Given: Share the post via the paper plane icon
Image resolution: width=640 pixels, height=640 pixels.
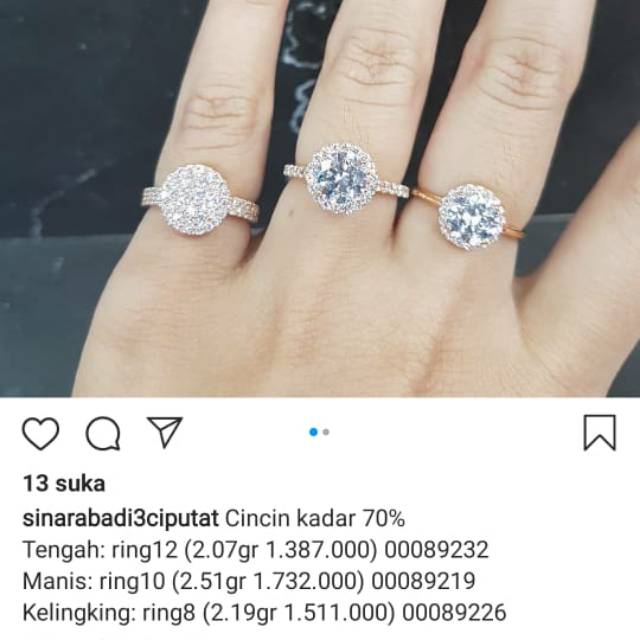Looking at the screenshot, I should click(164, 432).
